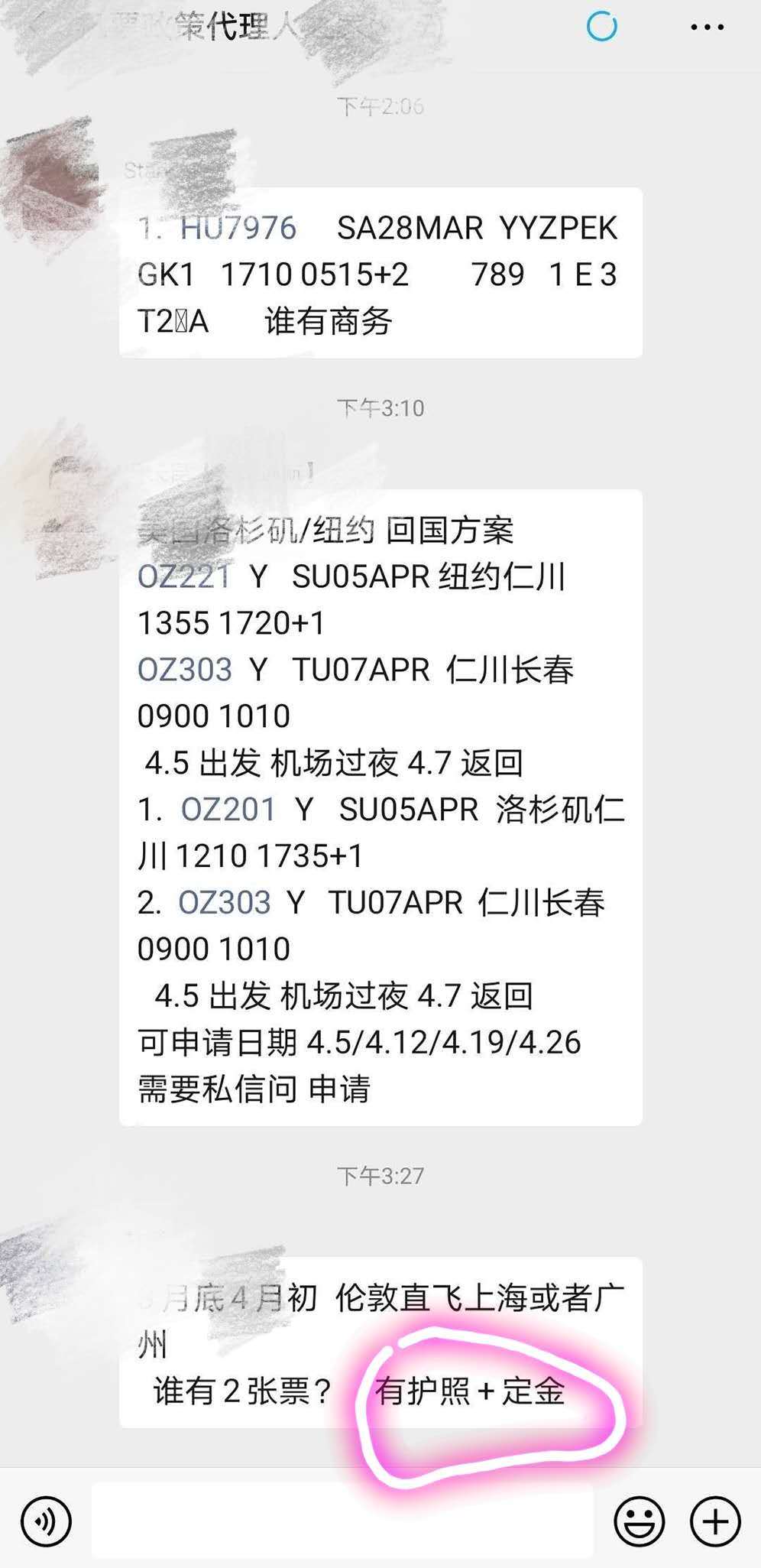Tap the OZ221 flight number link
The height and width of the screenshot is (1568, 761).
pyautogui.click(x=184, y=576)
